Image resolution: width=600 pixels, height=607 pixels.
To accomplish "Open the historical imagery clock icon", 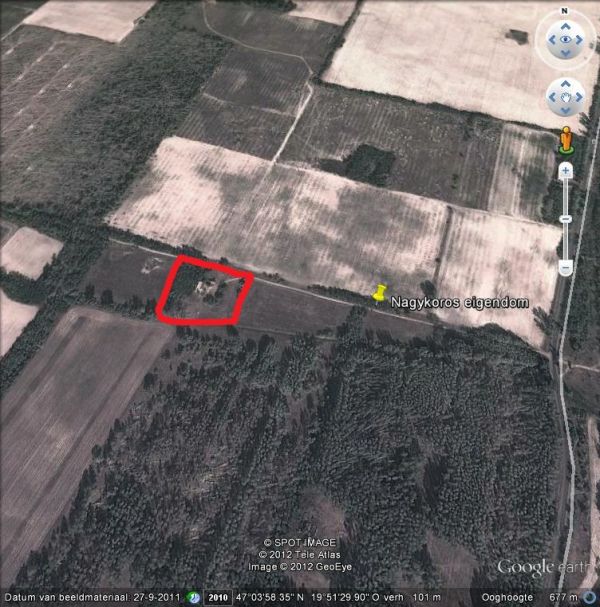I will coord(195,597).
